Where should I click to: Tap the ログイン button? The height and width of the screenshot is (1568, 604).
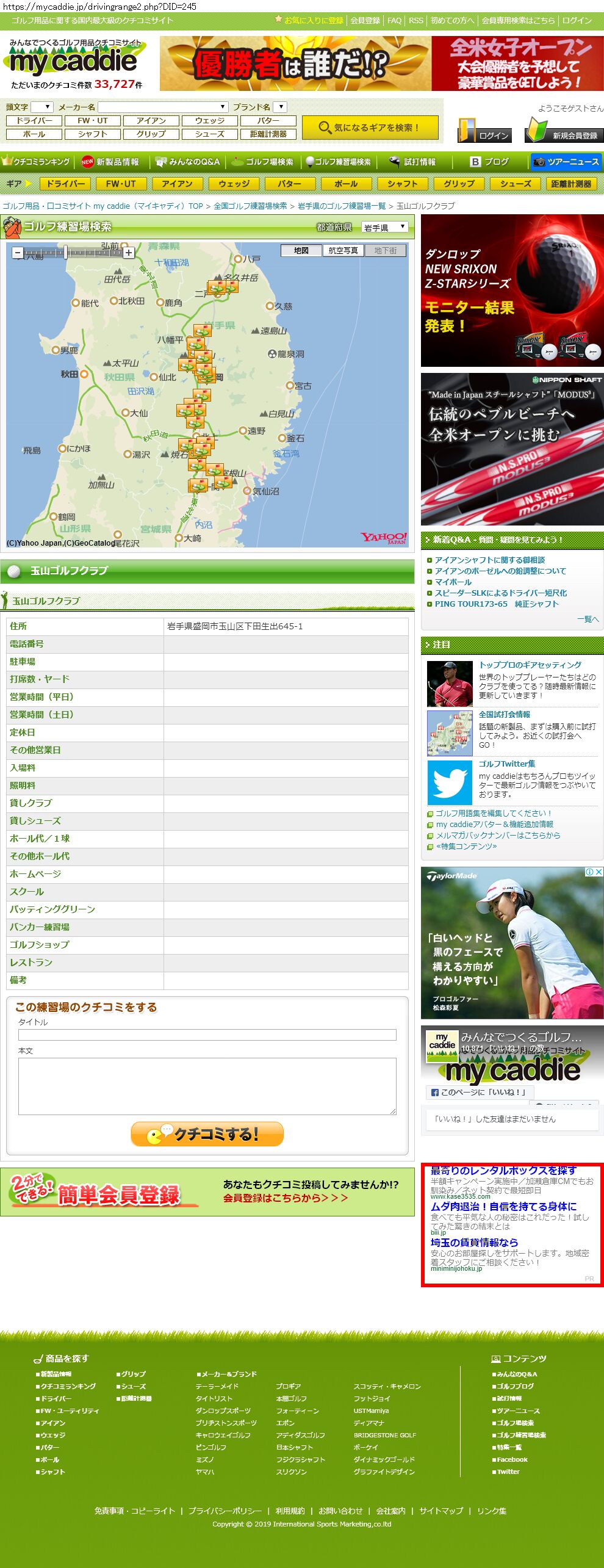click(485, 131)
